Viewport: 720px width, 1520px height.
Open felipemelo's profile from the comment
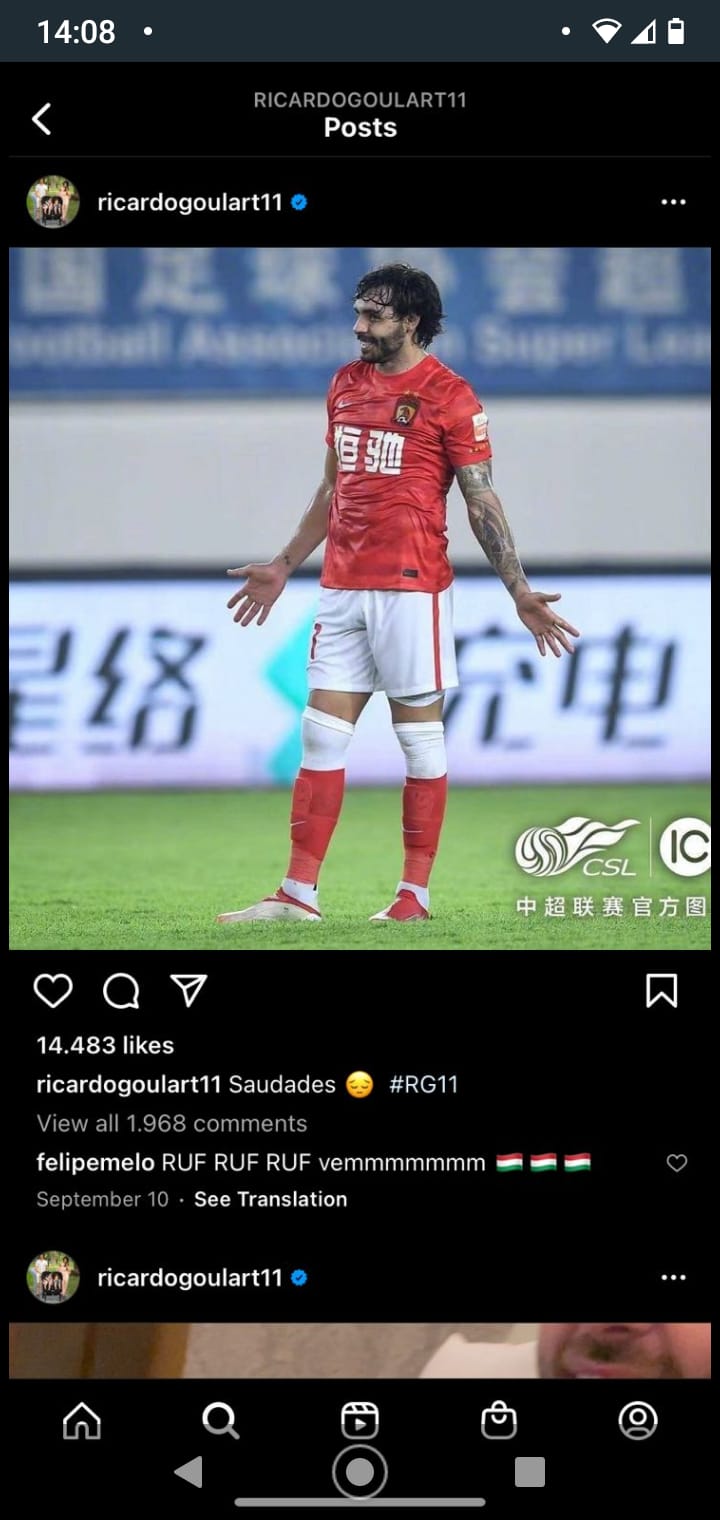point(95,1163)
